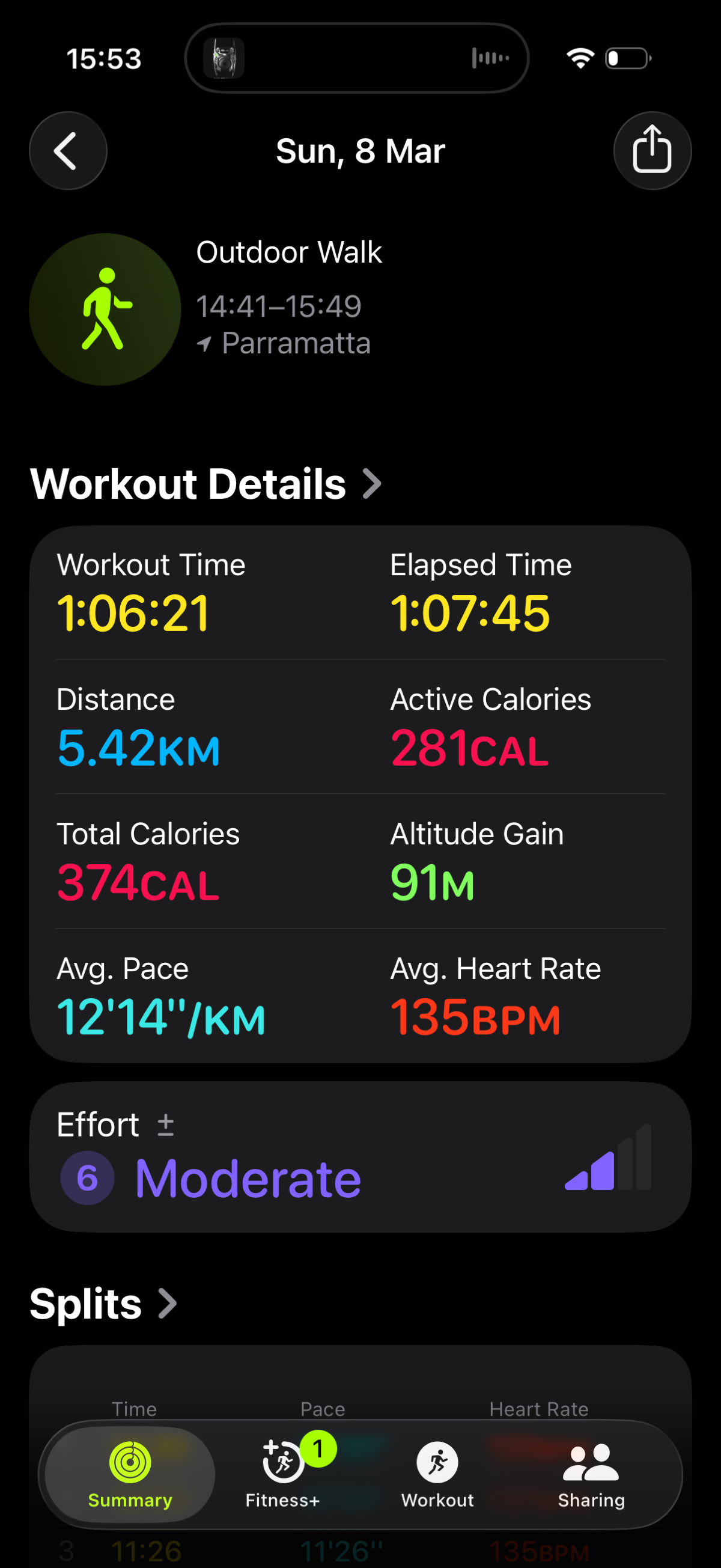Screen dimensions: 721x1568
Task: Switch to the Summary tab
Action: point(130,1474)
